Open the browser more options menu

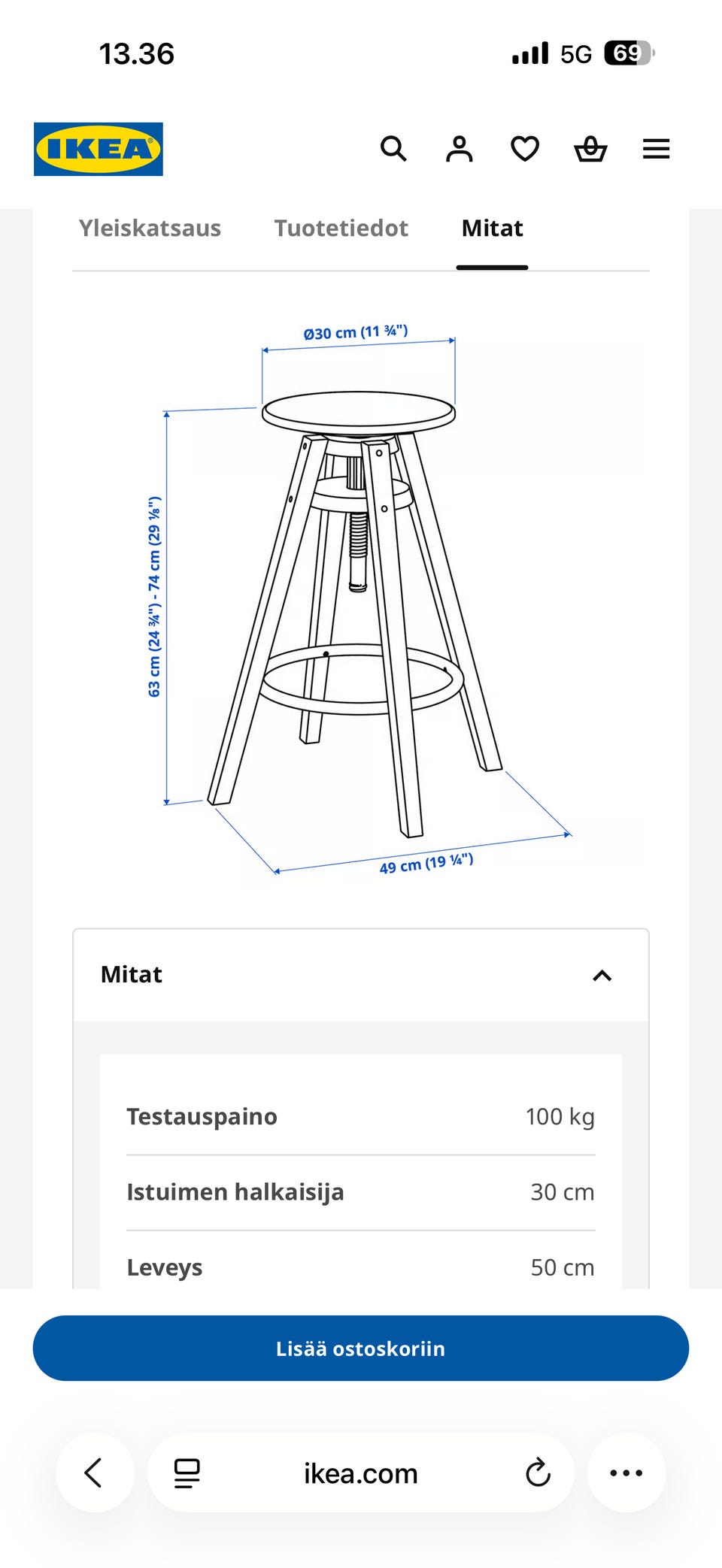[626, 1473]
